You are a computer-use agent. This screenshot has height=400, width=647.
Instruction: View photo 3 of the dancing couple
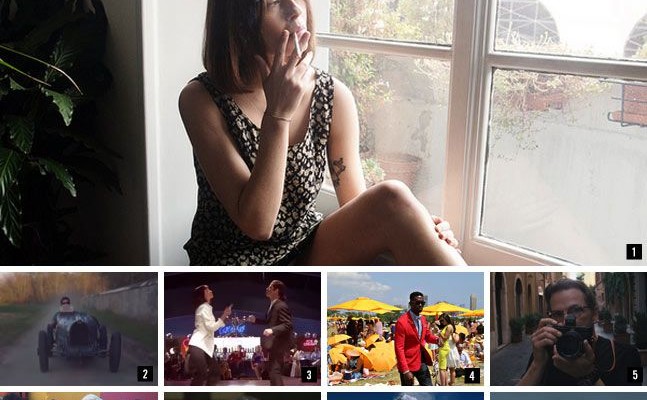click(242, 329)
